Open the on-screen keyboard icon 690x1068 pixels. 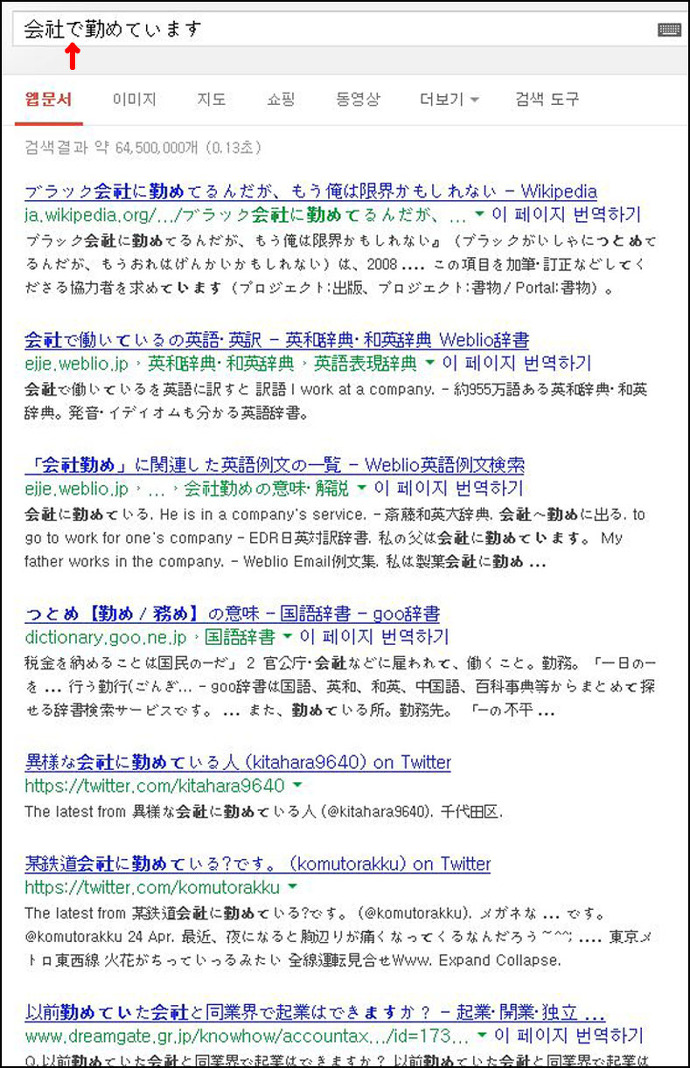[x=669, y=30]
